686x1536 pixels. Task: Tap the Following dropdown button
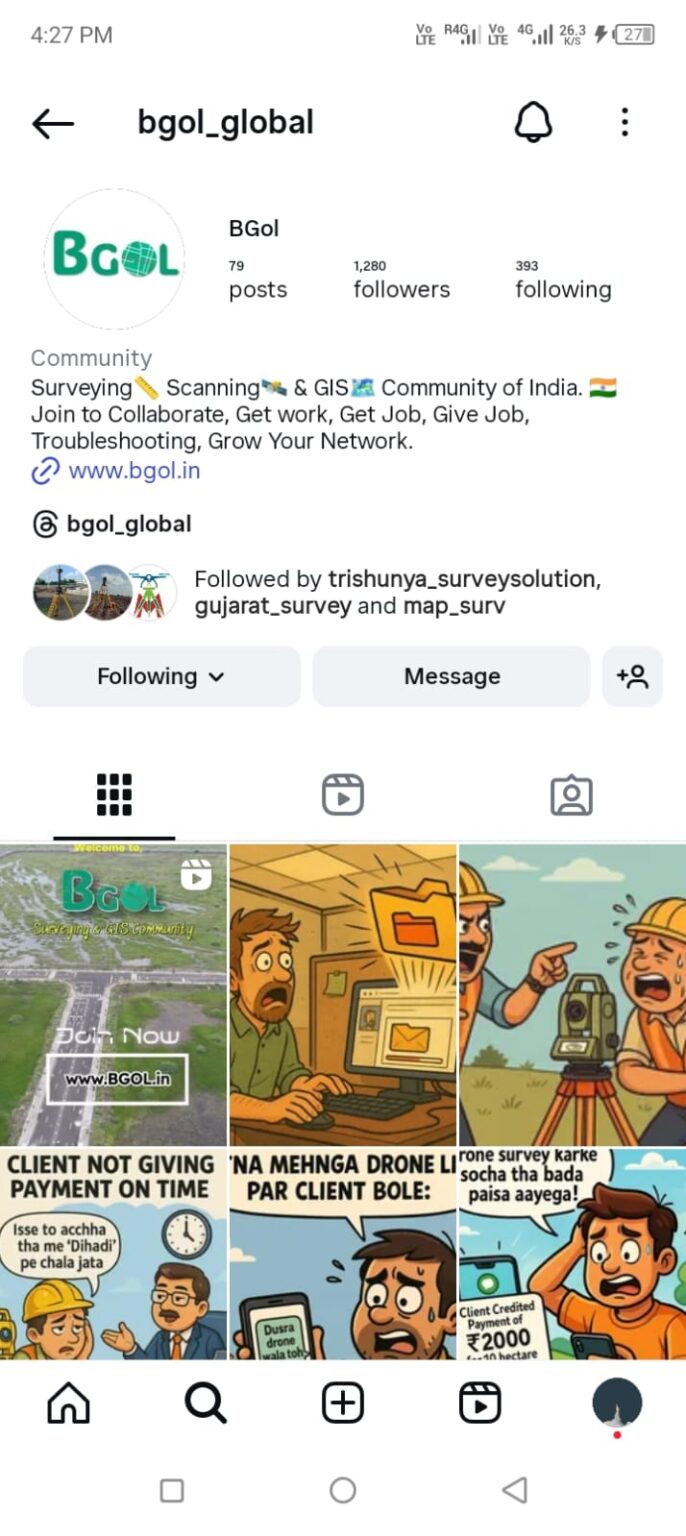tap(161, 677)
